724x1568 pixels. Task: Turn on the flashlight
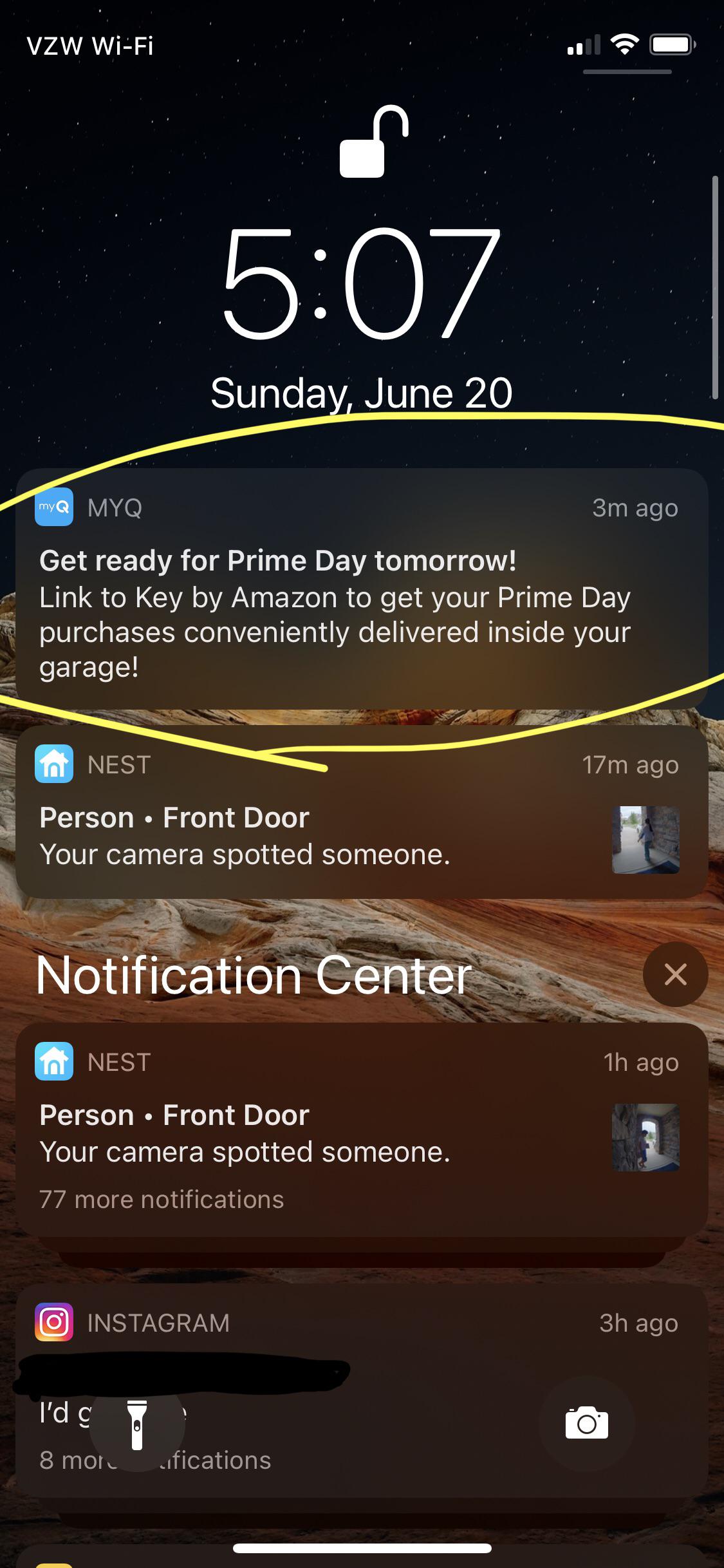coord(137,1424)
